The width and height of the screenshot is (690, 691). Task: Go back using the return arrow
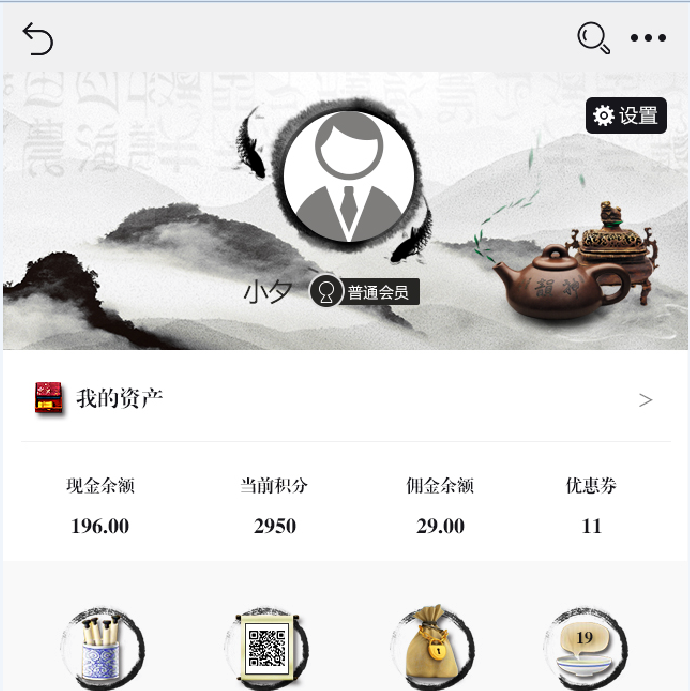pyautogui.click(x=37, y=39)
